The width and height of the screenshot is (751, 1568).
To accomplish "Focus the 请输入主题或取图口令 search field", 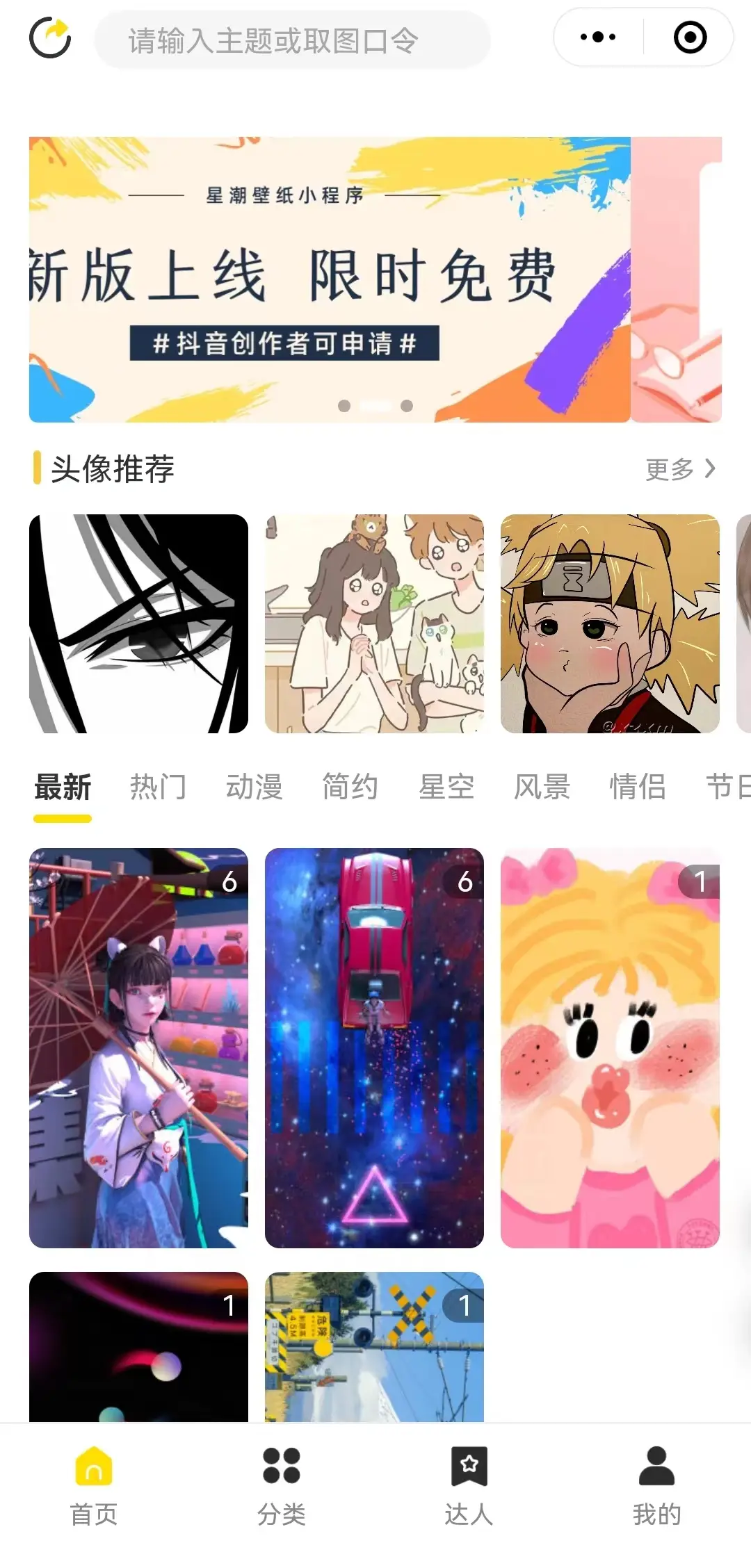I will tap(292, 40).
